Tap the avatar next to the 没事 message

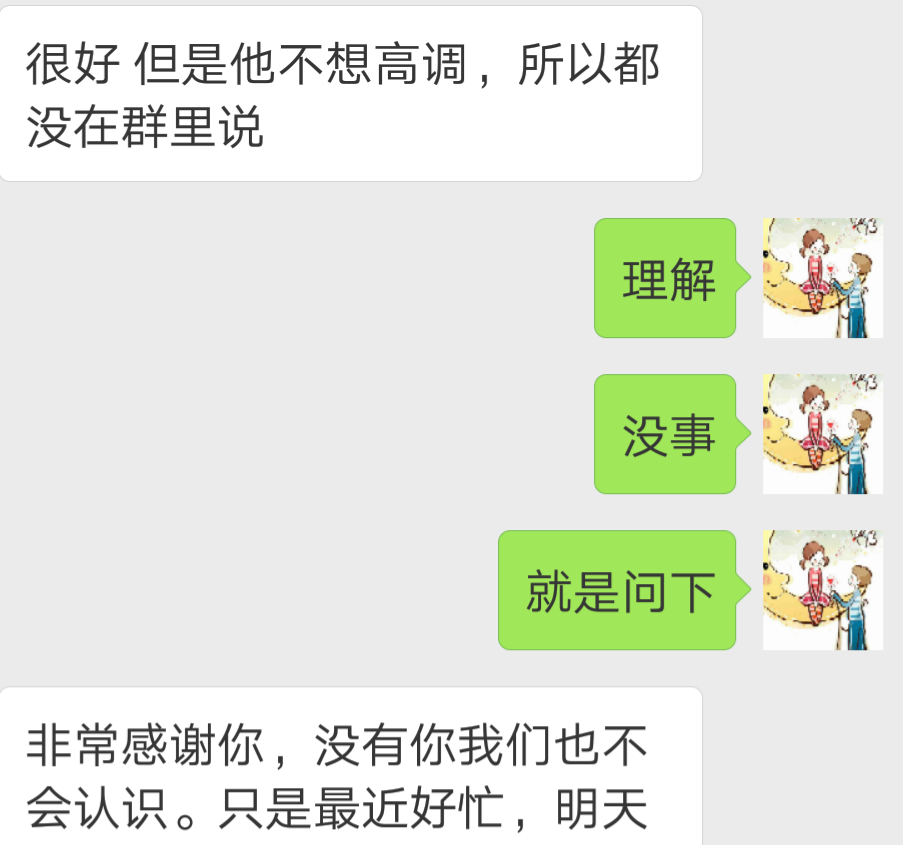822,434
